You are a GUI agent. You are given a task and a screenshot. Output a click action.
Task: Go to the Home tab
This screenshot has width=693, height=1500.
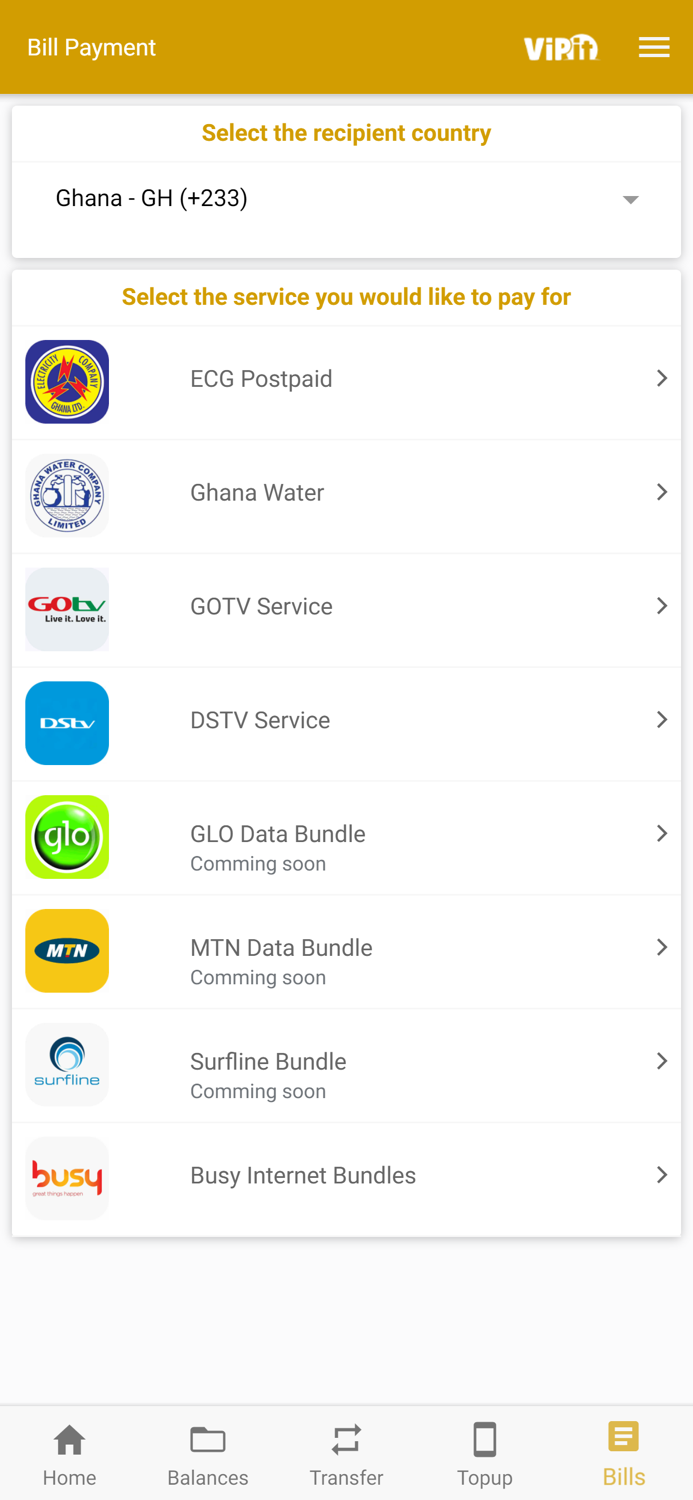[x=69, y=1455]
